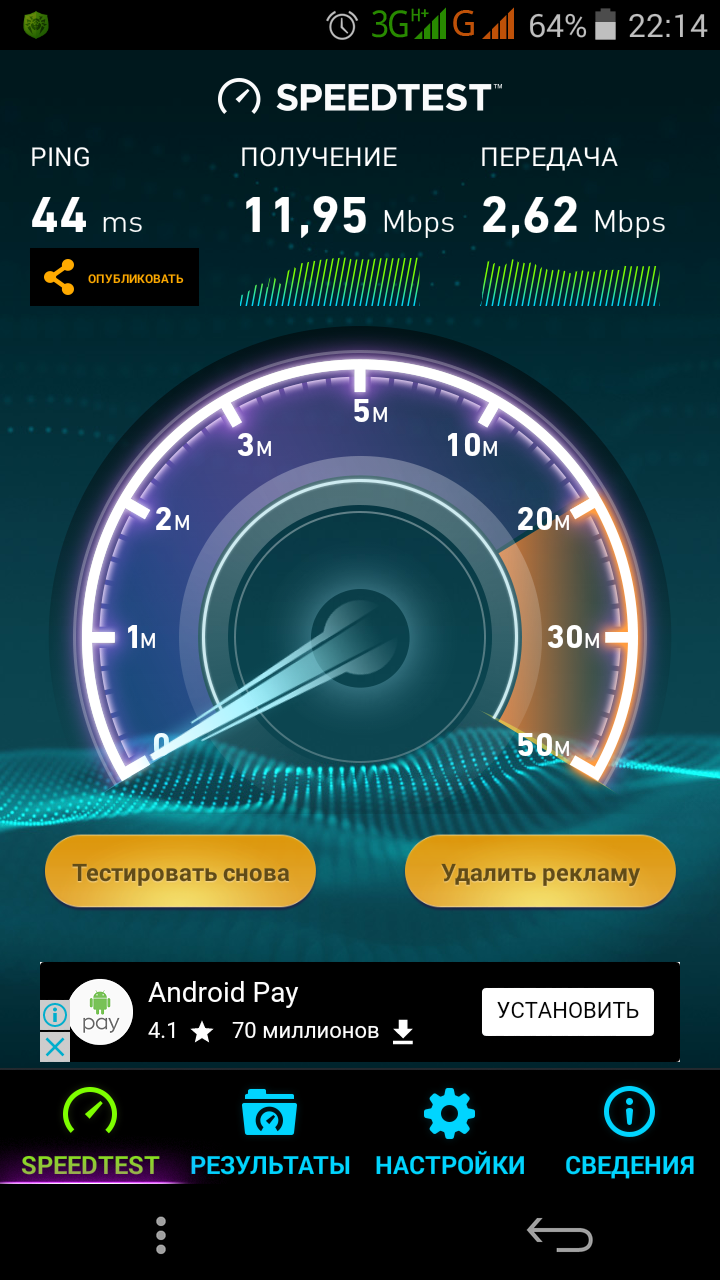Viewport: 720px width, 1280px height.
Task: Run the test again with Тестировать снова
Action: click(180, 872)
